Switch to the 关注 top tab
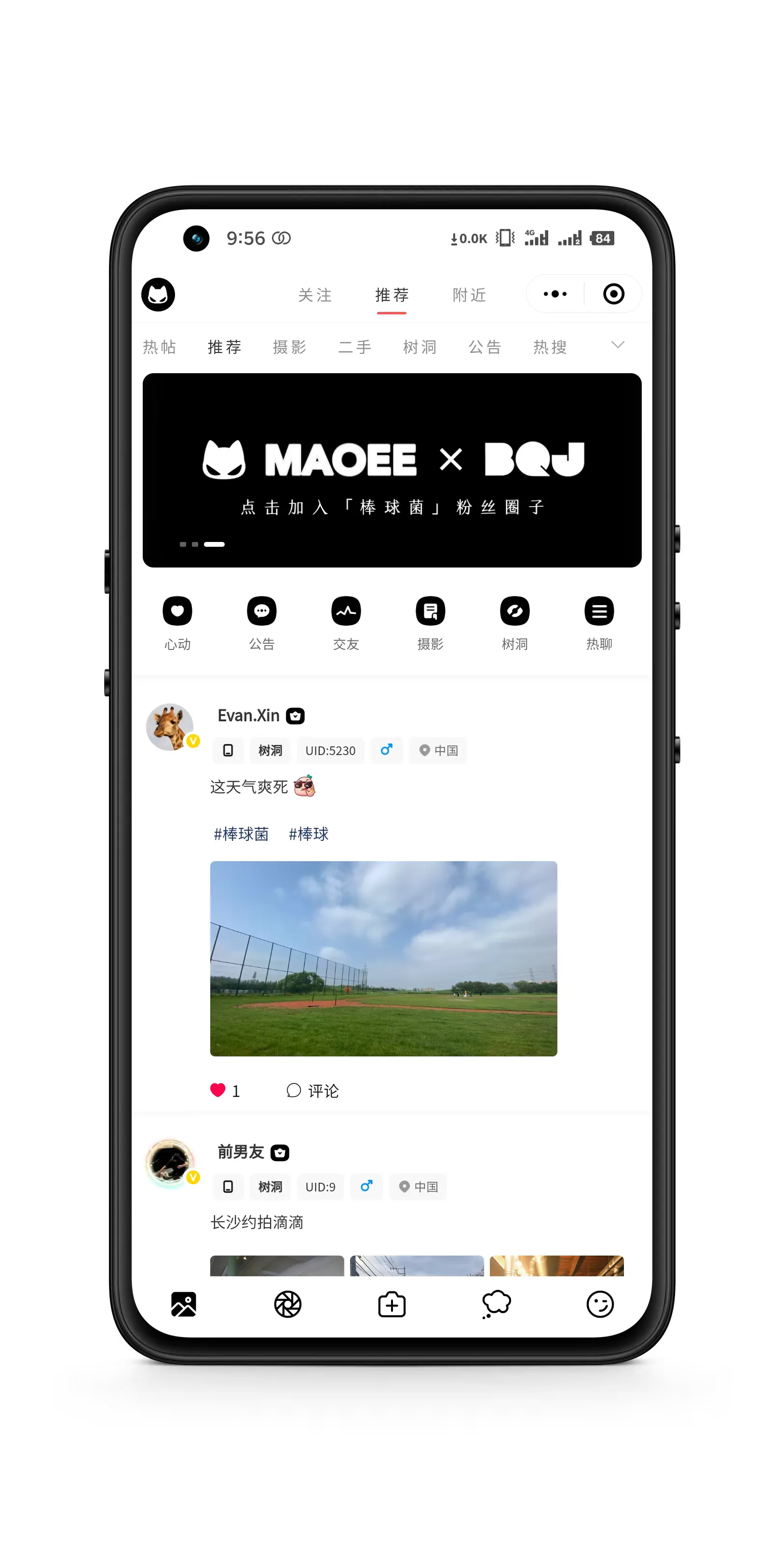The image size is (784, 1568). [x=315, y=295]
